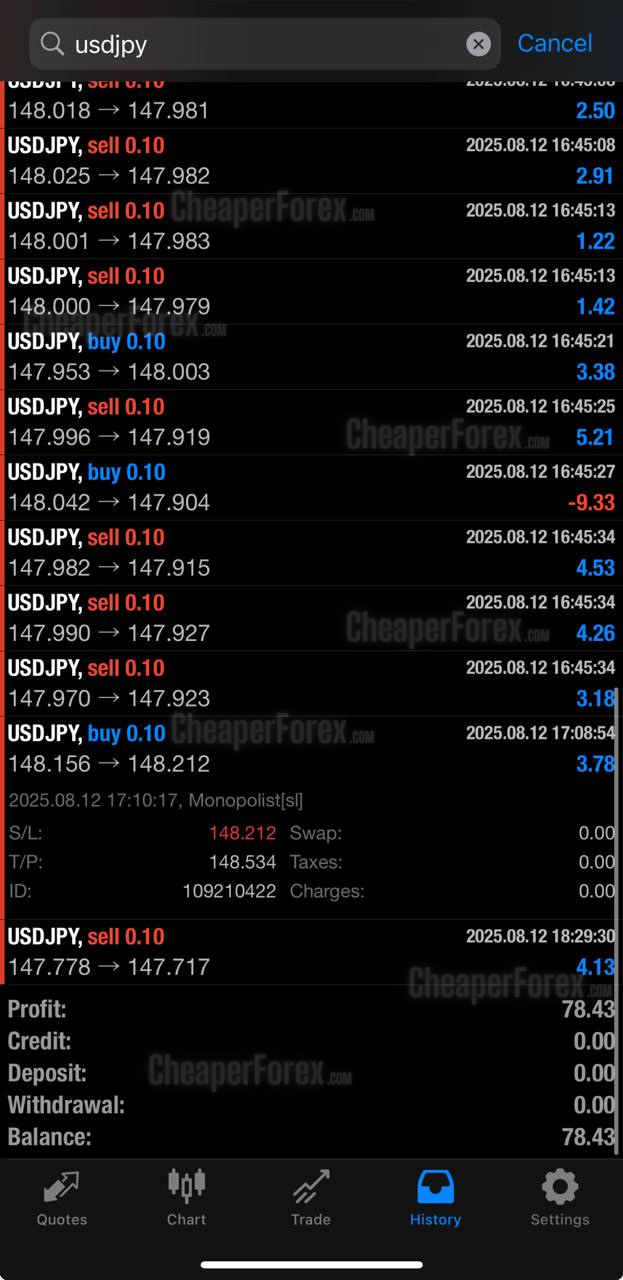Open the Settings tab
Screen dimensions: 623x1280
coord(560,1198)
